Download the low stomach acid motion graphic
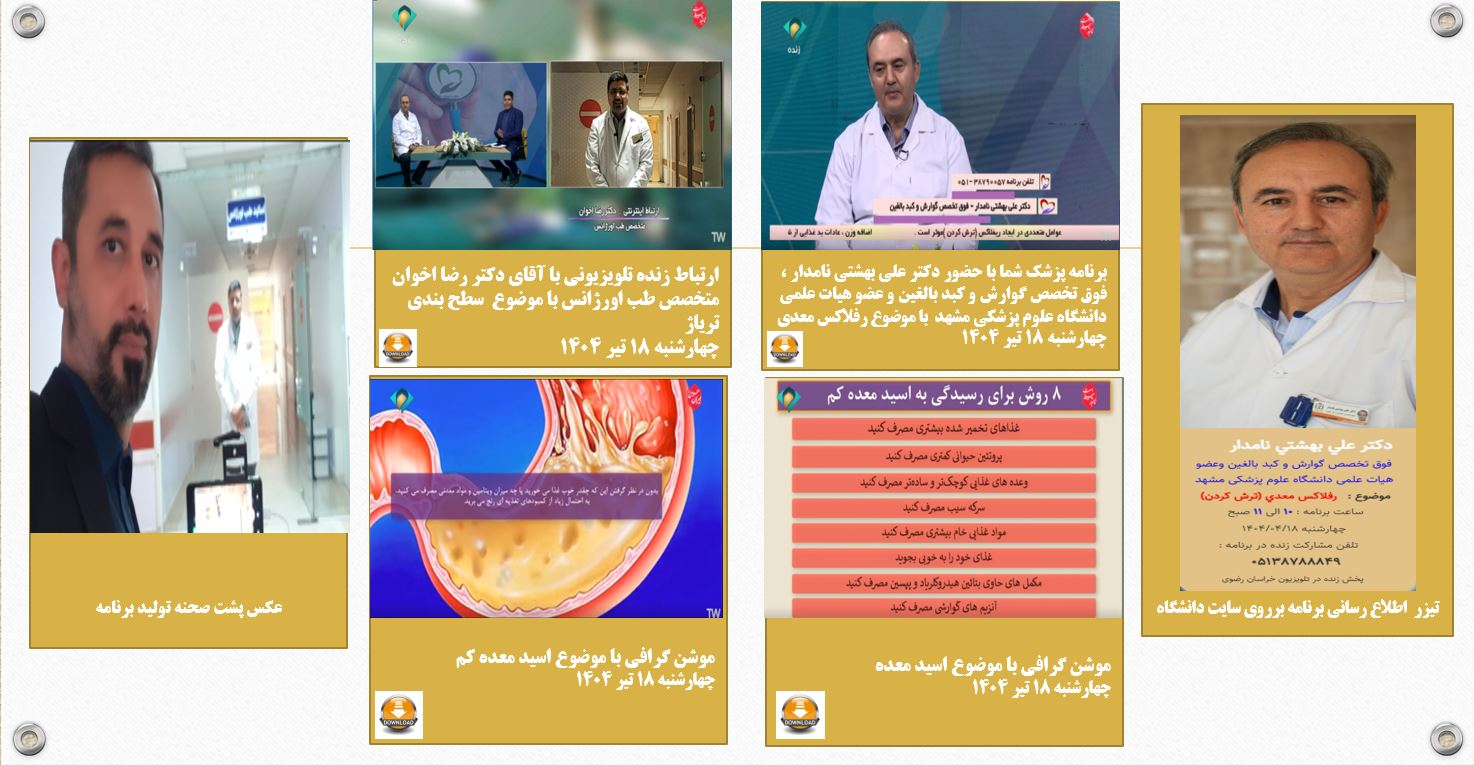1474x765 pixels. tap(399, 714)
